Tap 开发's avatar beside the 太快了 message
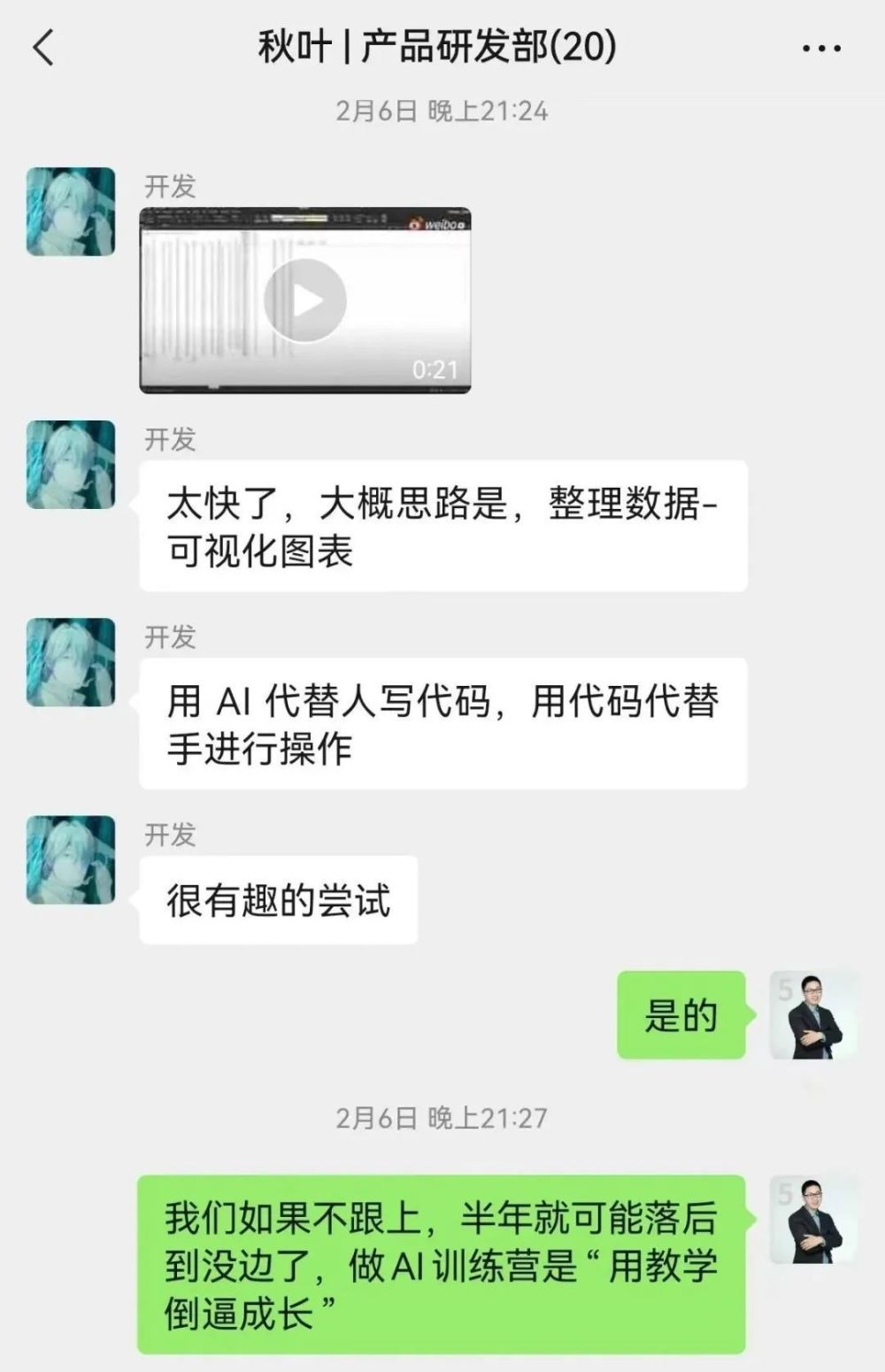 point(70,464)
